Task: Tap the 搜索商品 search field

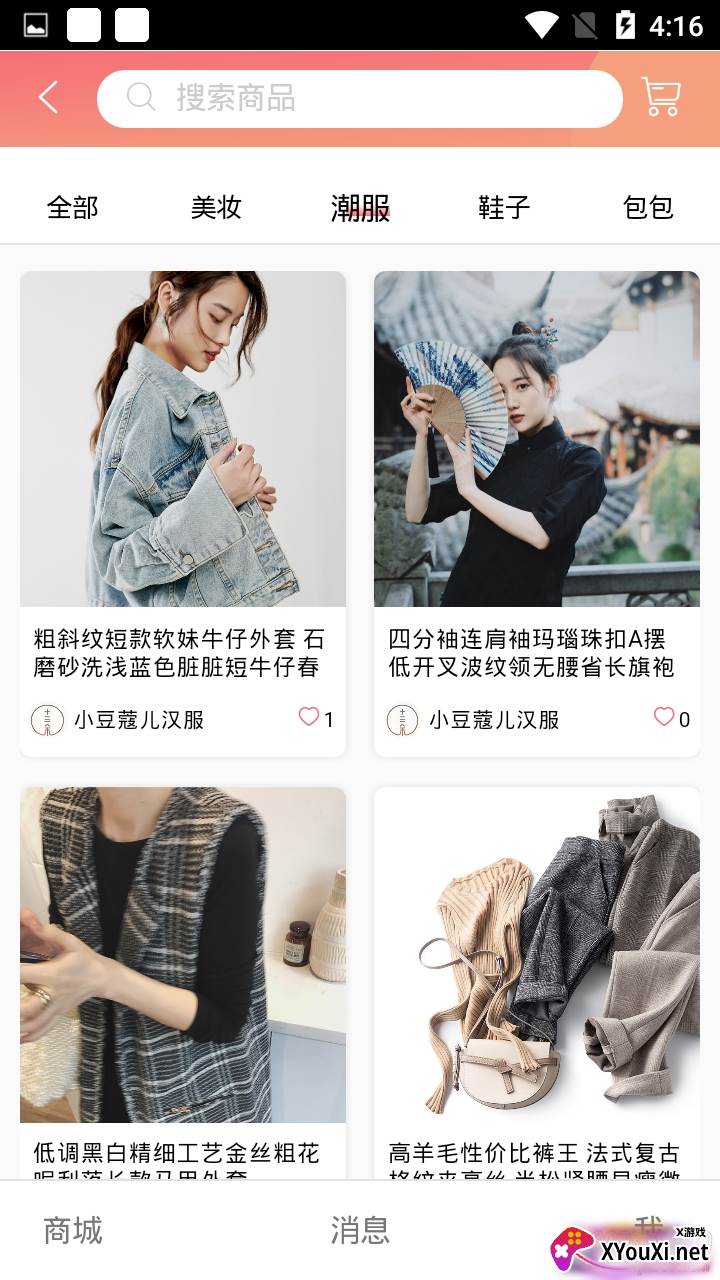Action: 360,98
